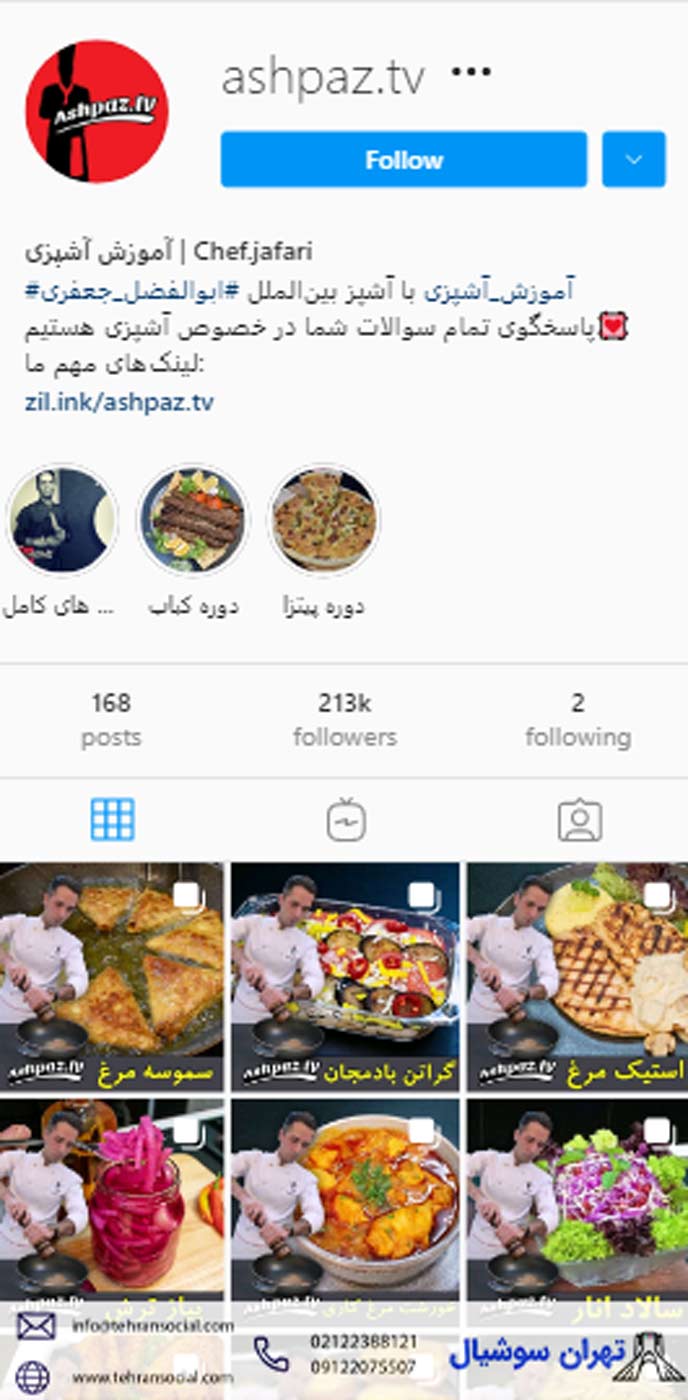
Task: Open the three-dots menu beside ashpaz.tv
Action: click(x=471, y=73)
